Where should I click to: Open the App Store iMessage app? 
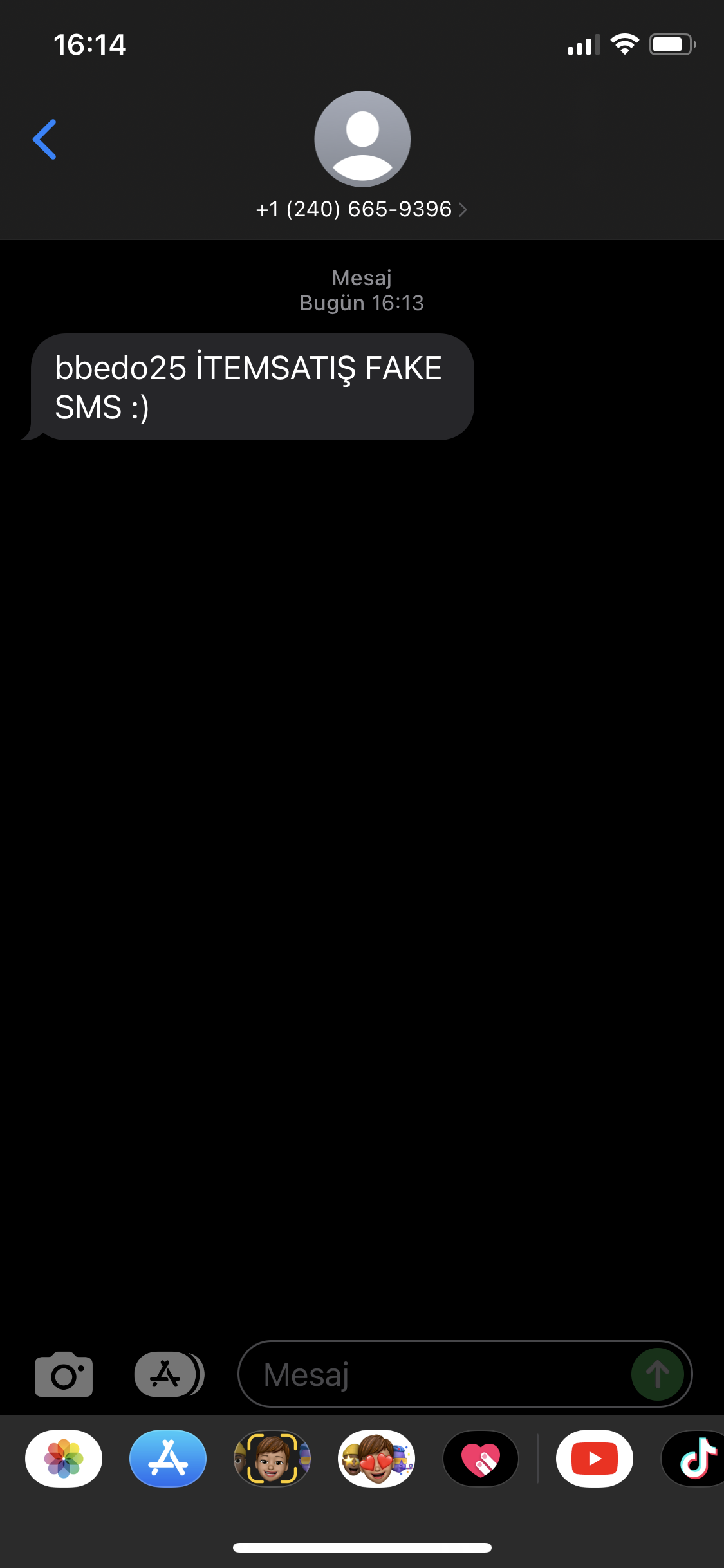point(168,1459)
